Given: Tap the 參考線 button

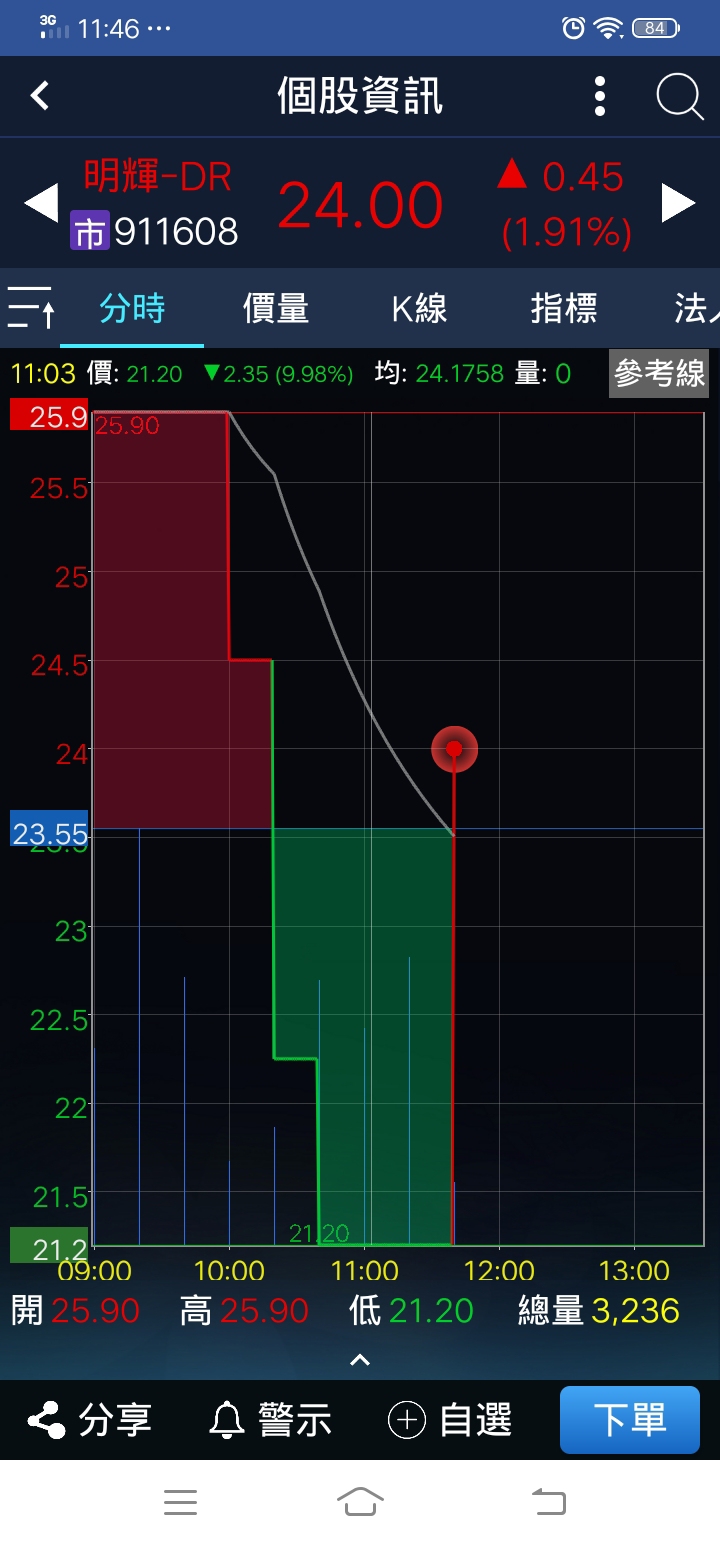Looking at the screenshot, I should (x=659, y=374).
